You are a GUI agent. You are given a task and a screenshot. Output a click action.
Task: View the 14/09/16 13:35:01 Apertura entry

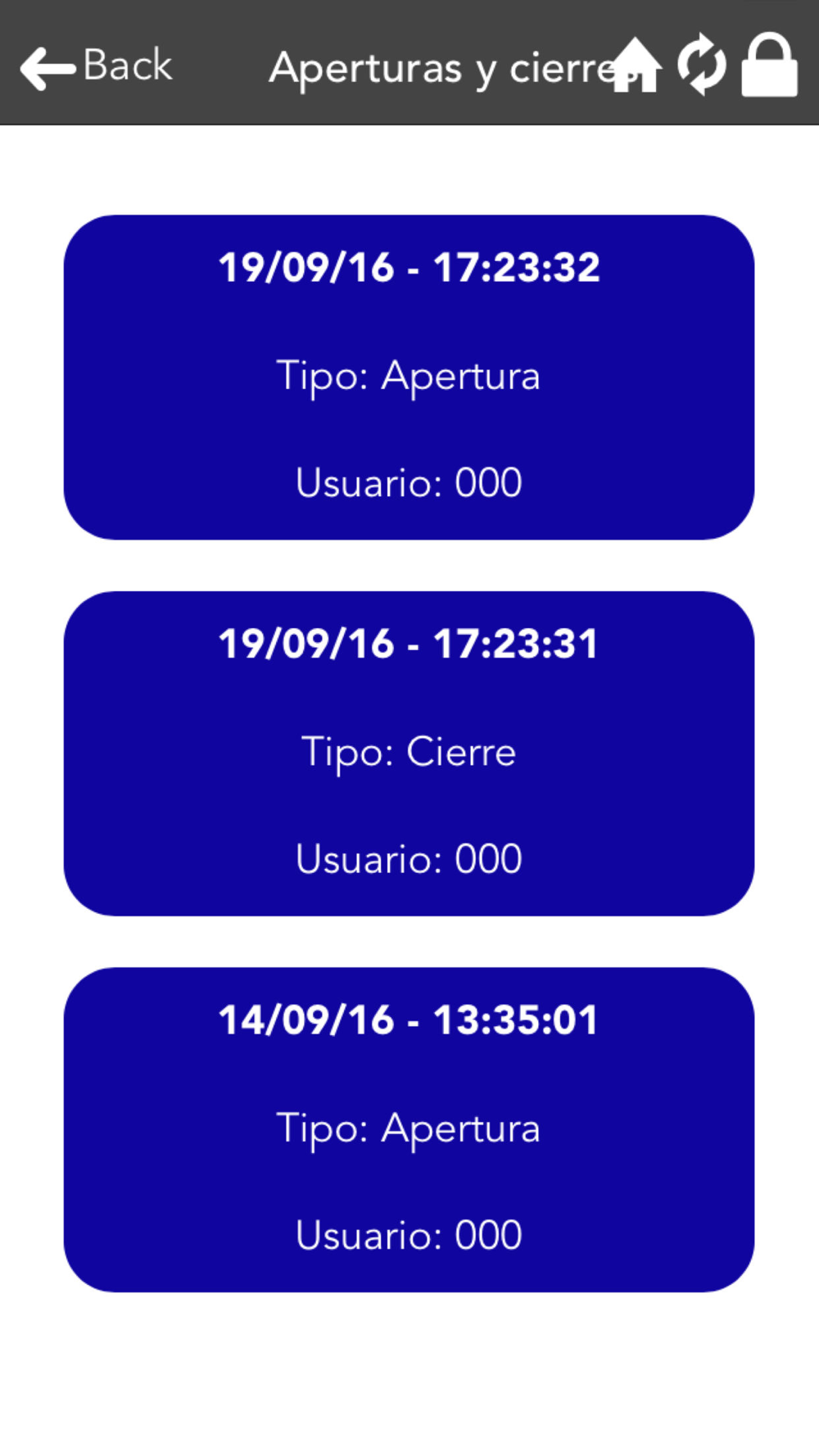pyautogui.click(x=409, y=1130)
